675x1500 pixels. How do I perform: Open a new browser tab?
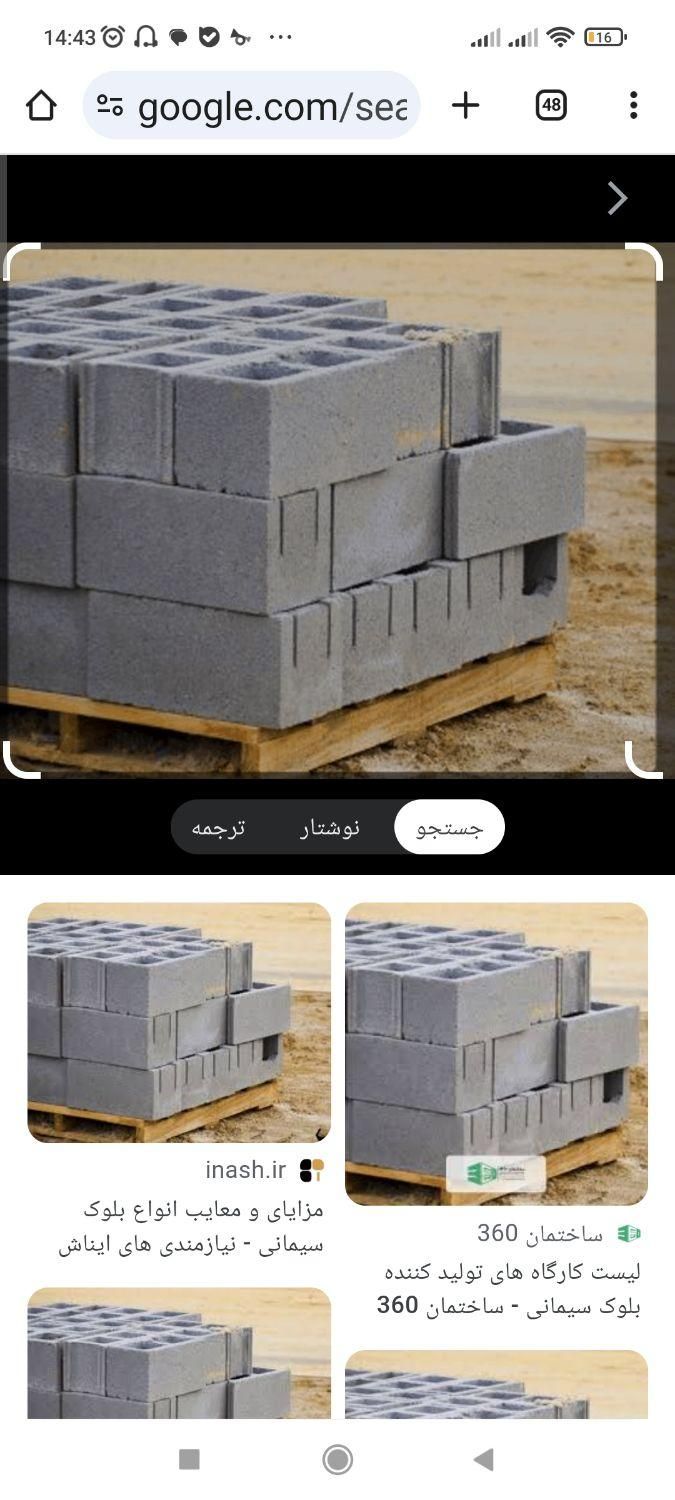click(465, 105)
